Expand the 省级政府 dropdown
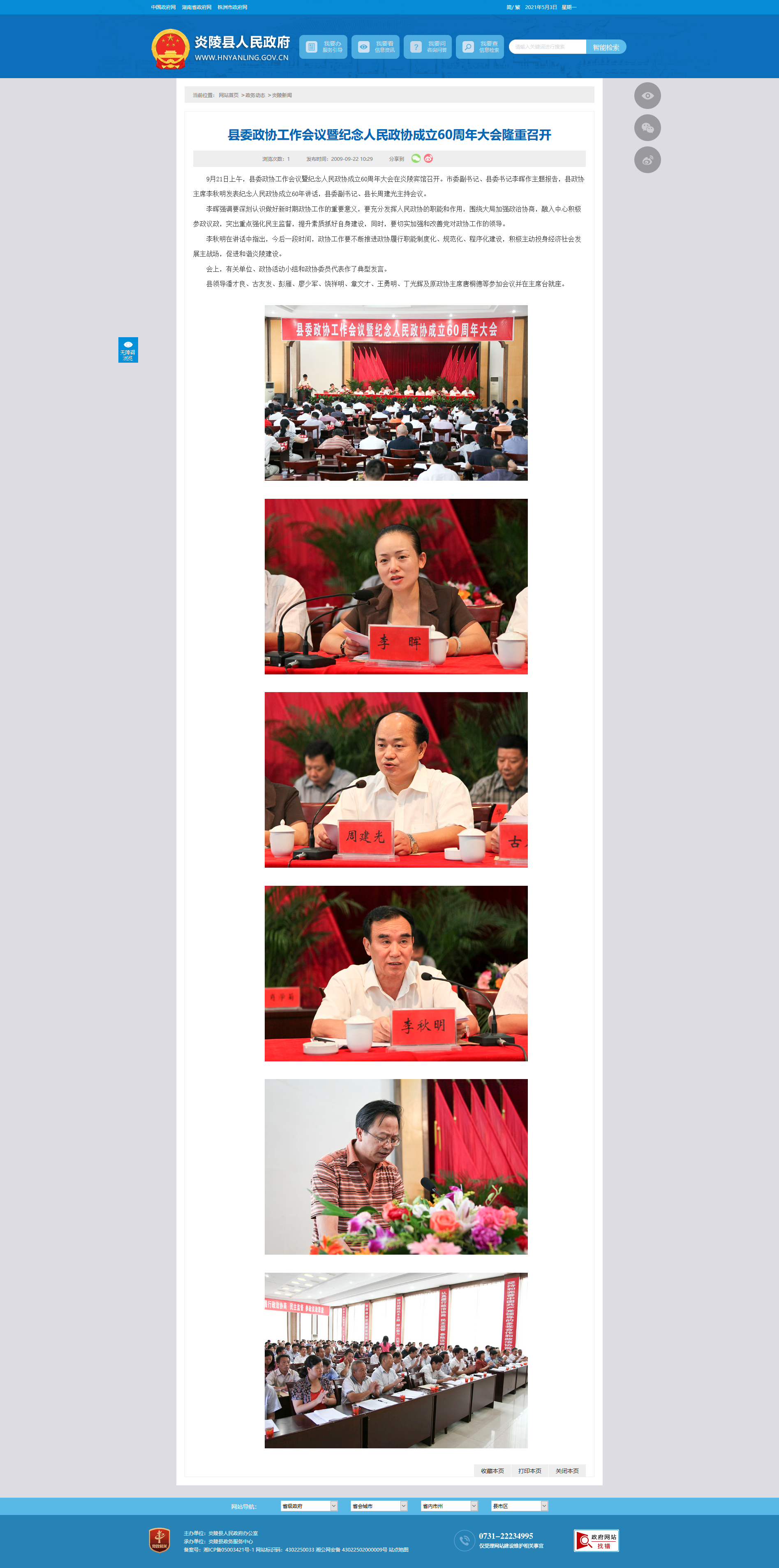Image resolution: width=779 pixels, height=1568 pixels. 309,1506
